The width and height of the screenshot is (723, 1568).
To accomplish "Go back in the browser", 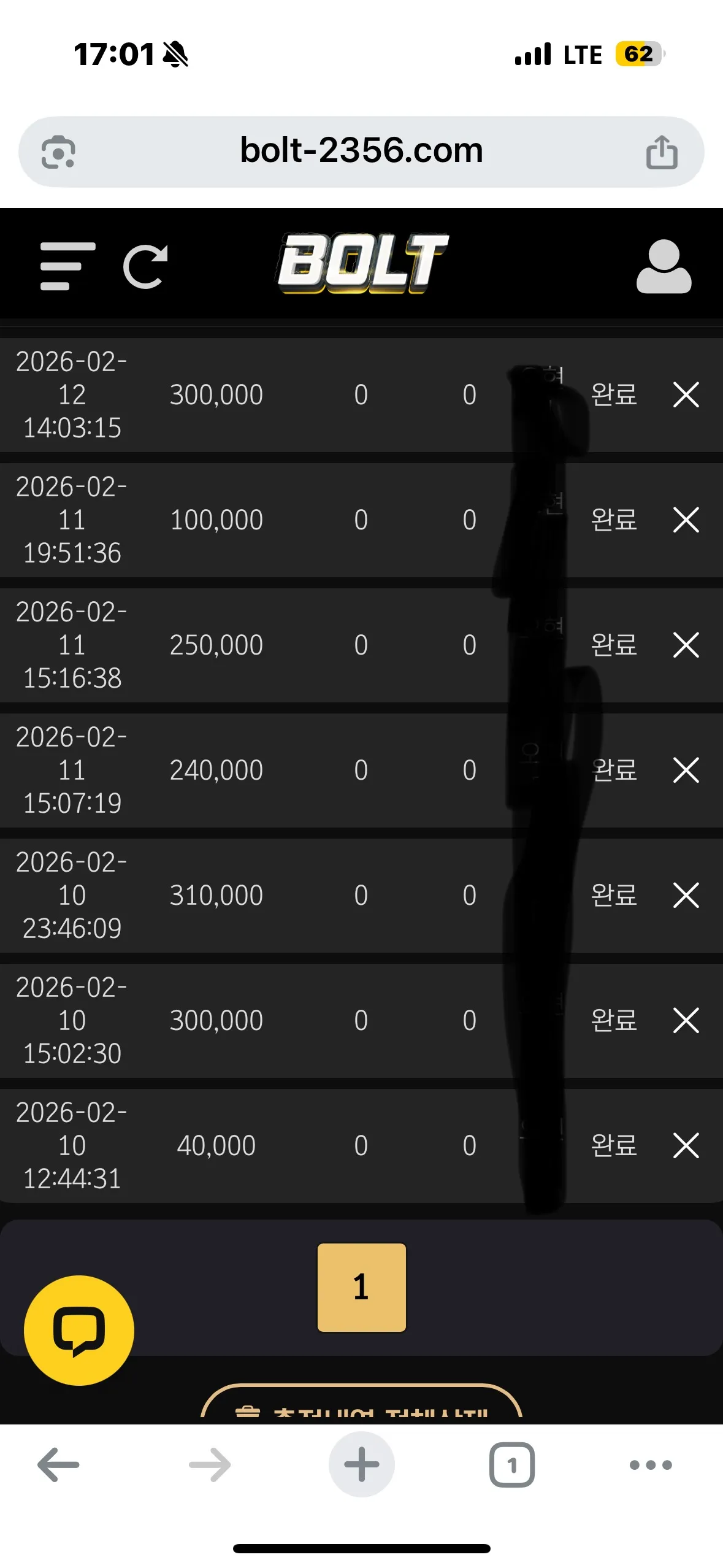I will pos(59,1465).
